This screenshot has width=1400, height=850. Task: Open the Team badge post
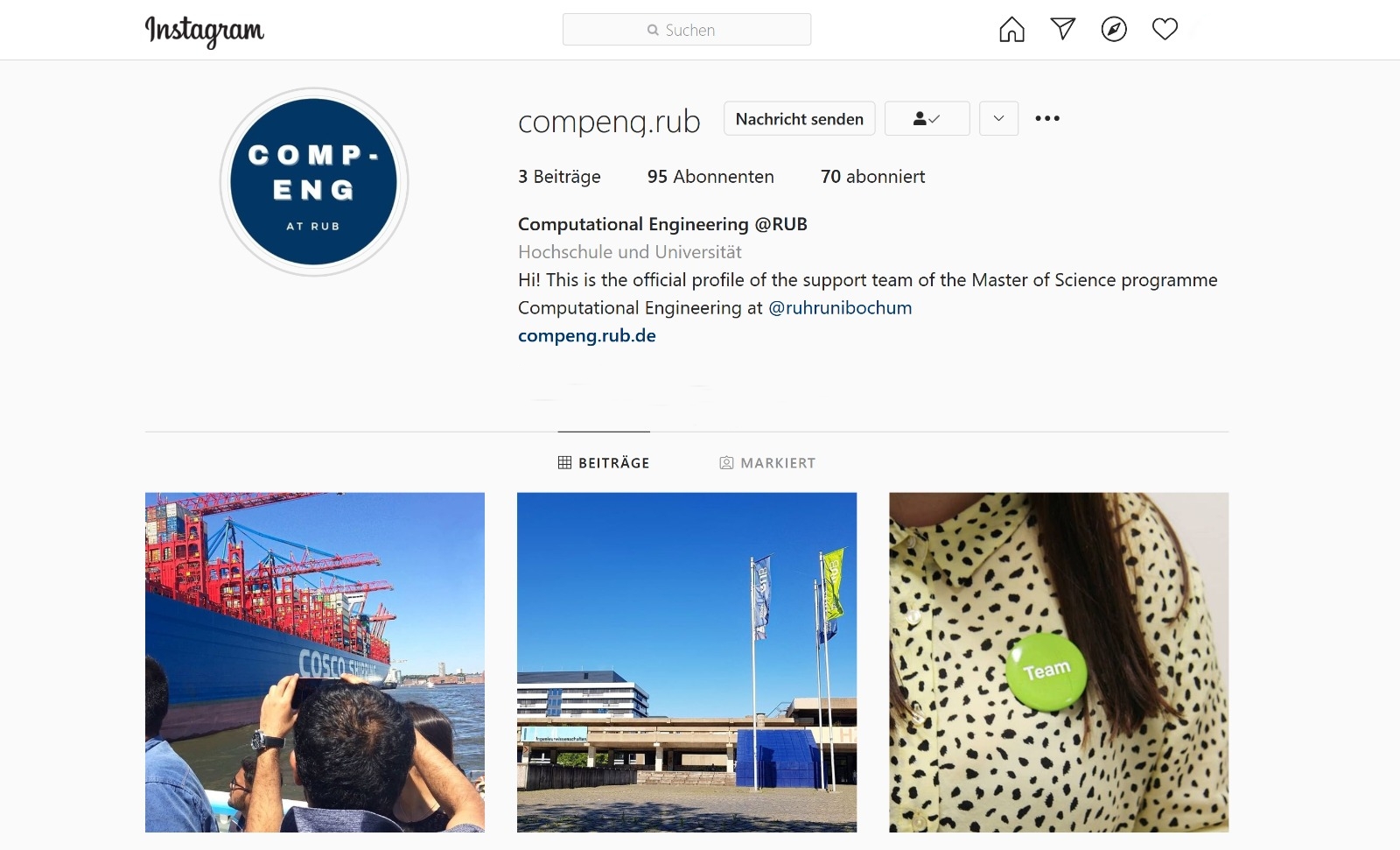coord(1059,662)
